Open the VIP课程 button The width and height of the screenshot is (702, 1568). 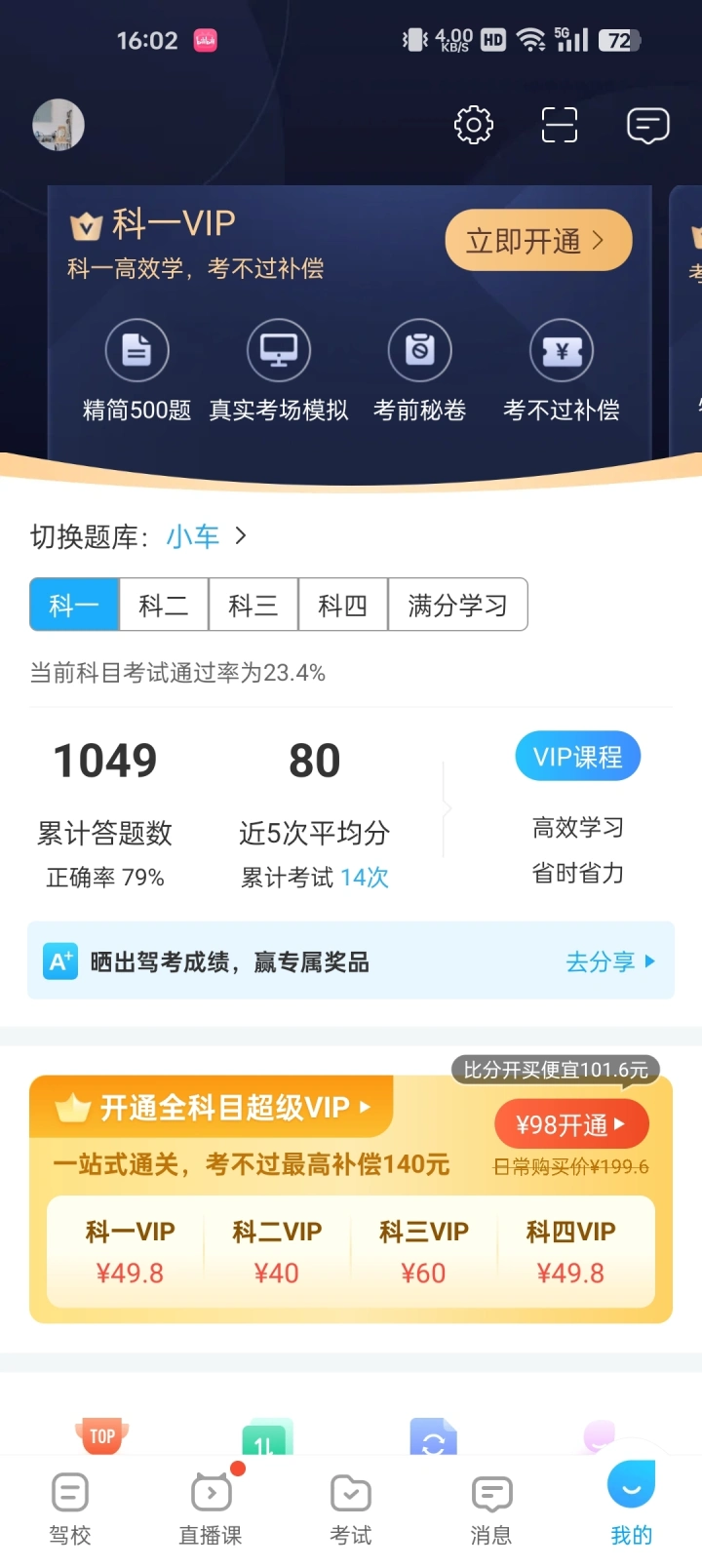point(578,756)
